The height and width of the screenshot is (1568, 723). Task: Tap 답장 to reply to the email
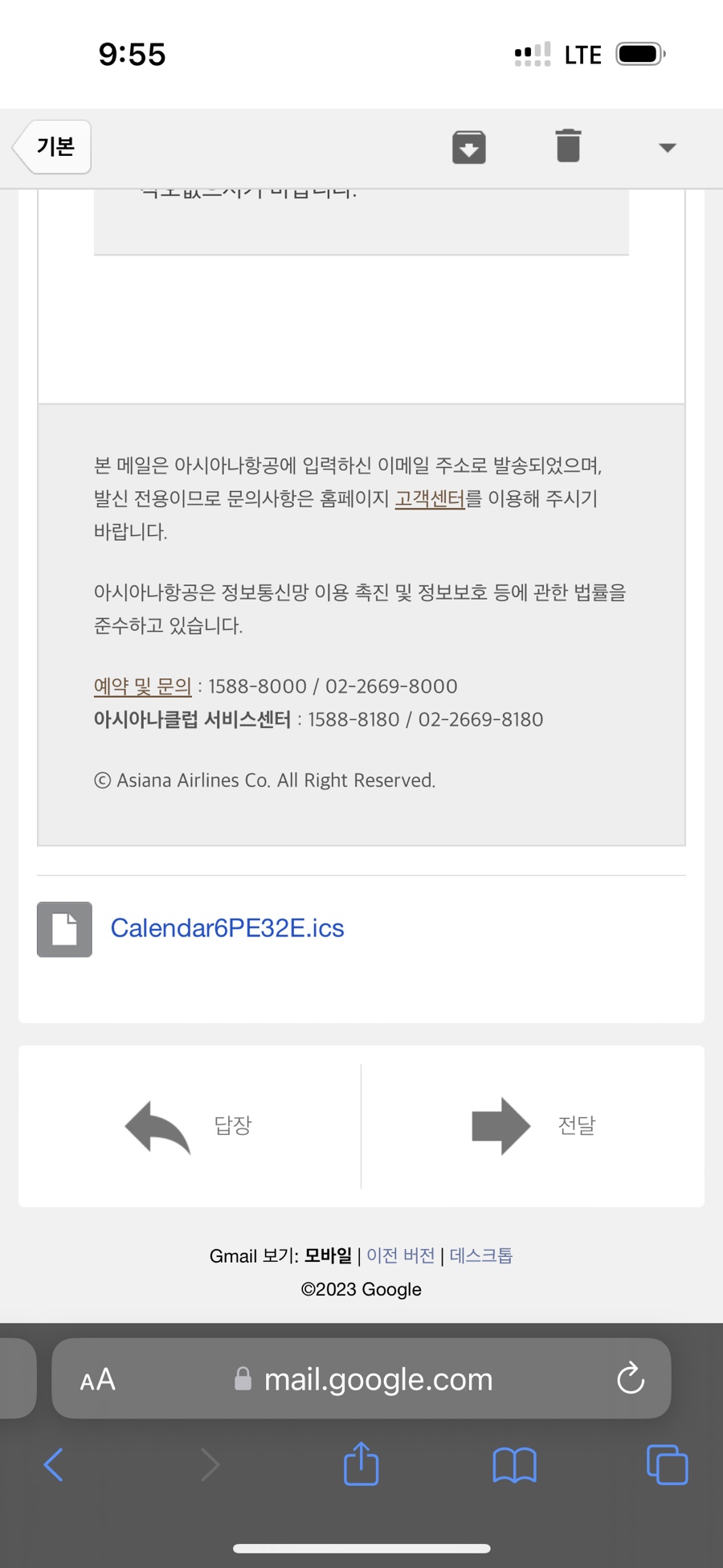pyautogui.click(x=190, y=1126)
